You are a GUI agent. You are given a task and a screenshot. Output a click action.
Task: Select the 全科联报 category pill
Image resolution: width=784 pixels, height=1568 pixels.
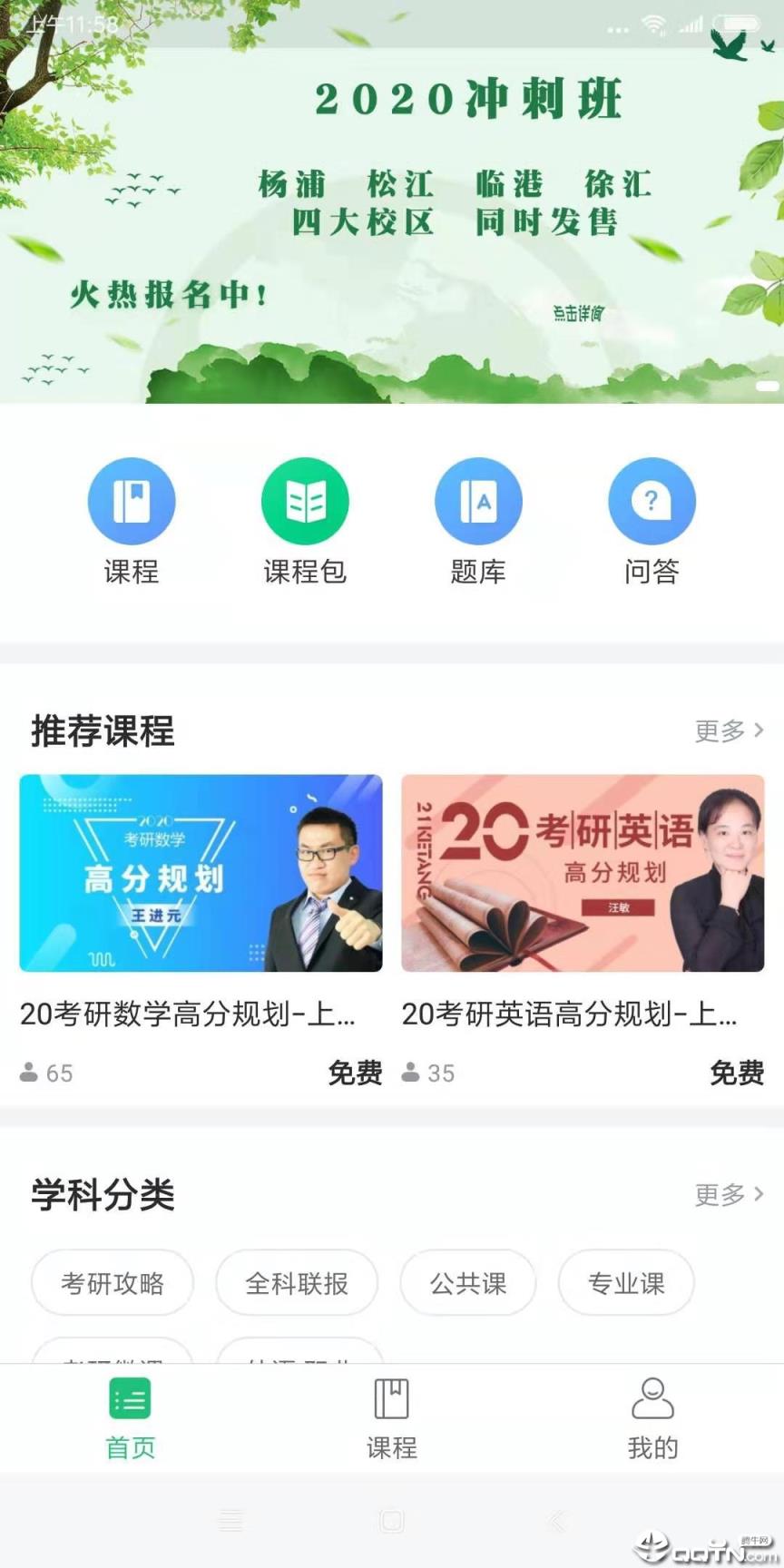click(x=297, y=1283)
